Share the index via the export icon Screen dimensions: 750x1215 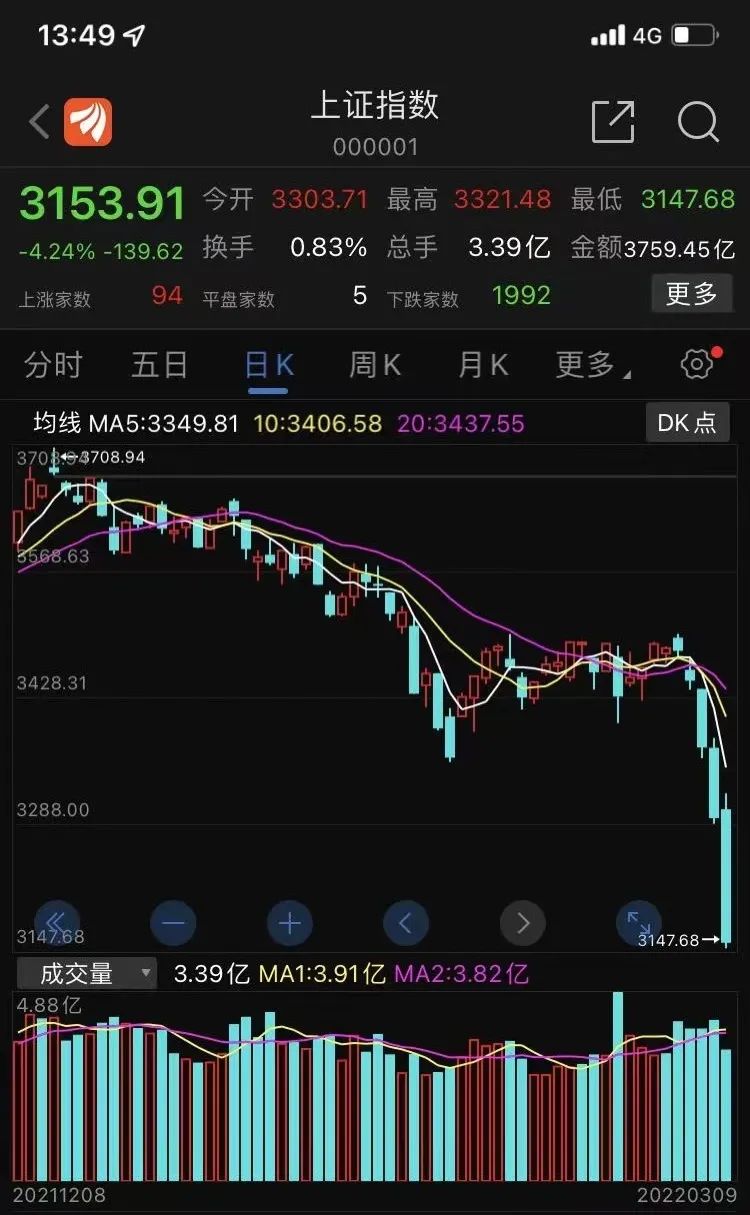click(x=613, y=122)
